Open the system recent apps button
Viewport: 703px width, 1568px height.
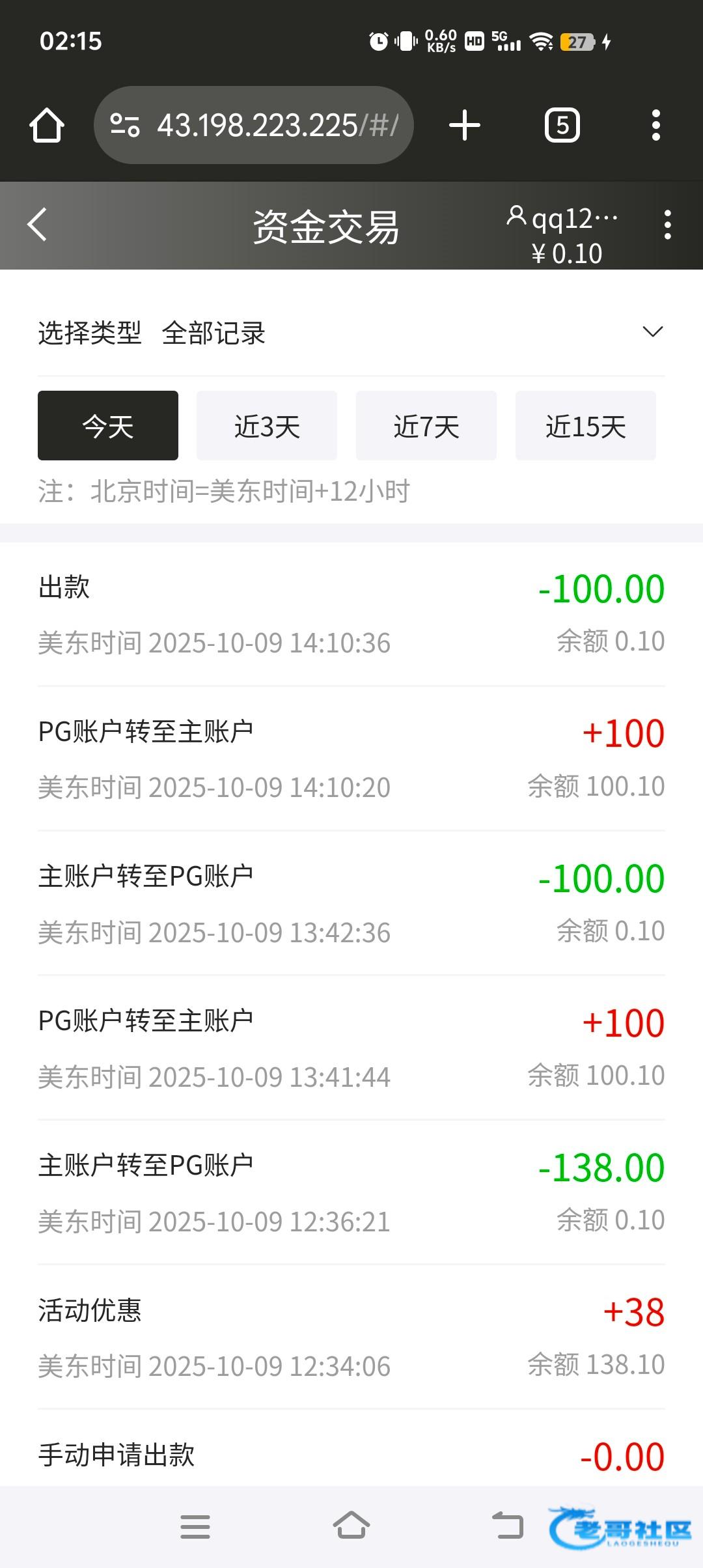click(195, 1526)
